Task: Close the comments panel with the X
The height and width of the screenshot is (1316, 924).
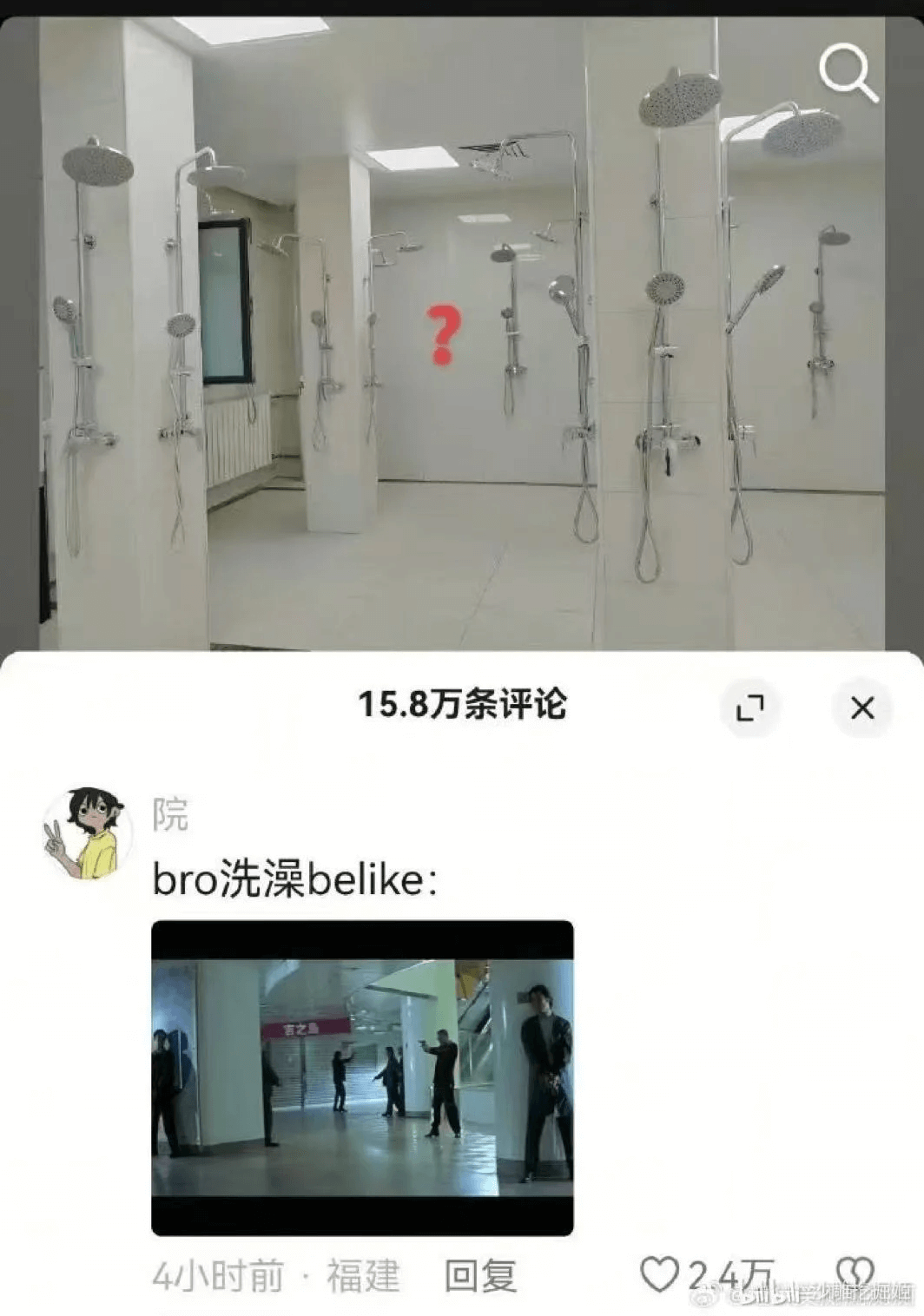Action: pos(861,707)
